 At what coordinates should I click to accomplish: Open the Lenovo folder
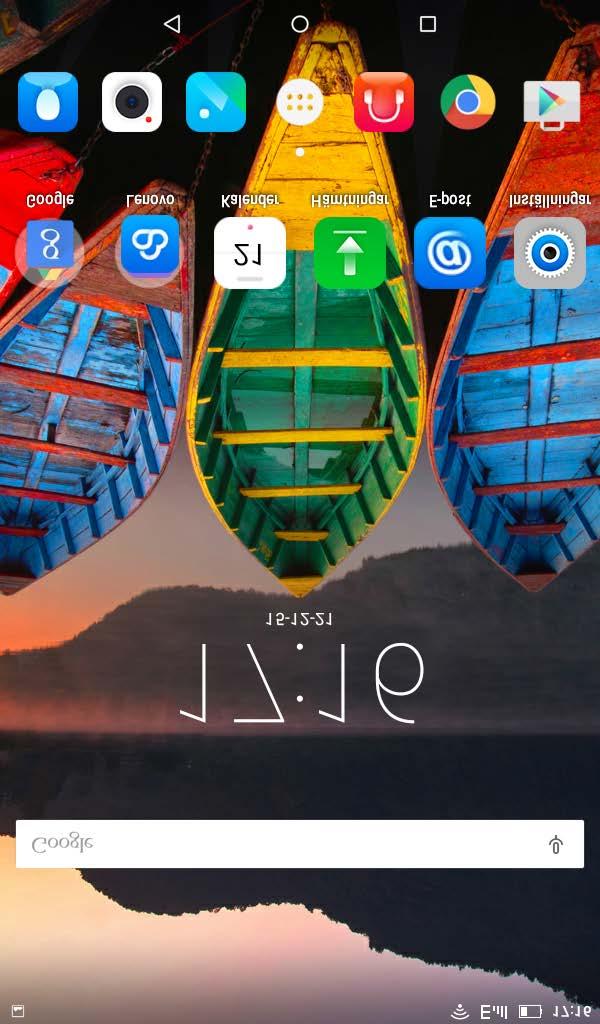tap(150, 251)
